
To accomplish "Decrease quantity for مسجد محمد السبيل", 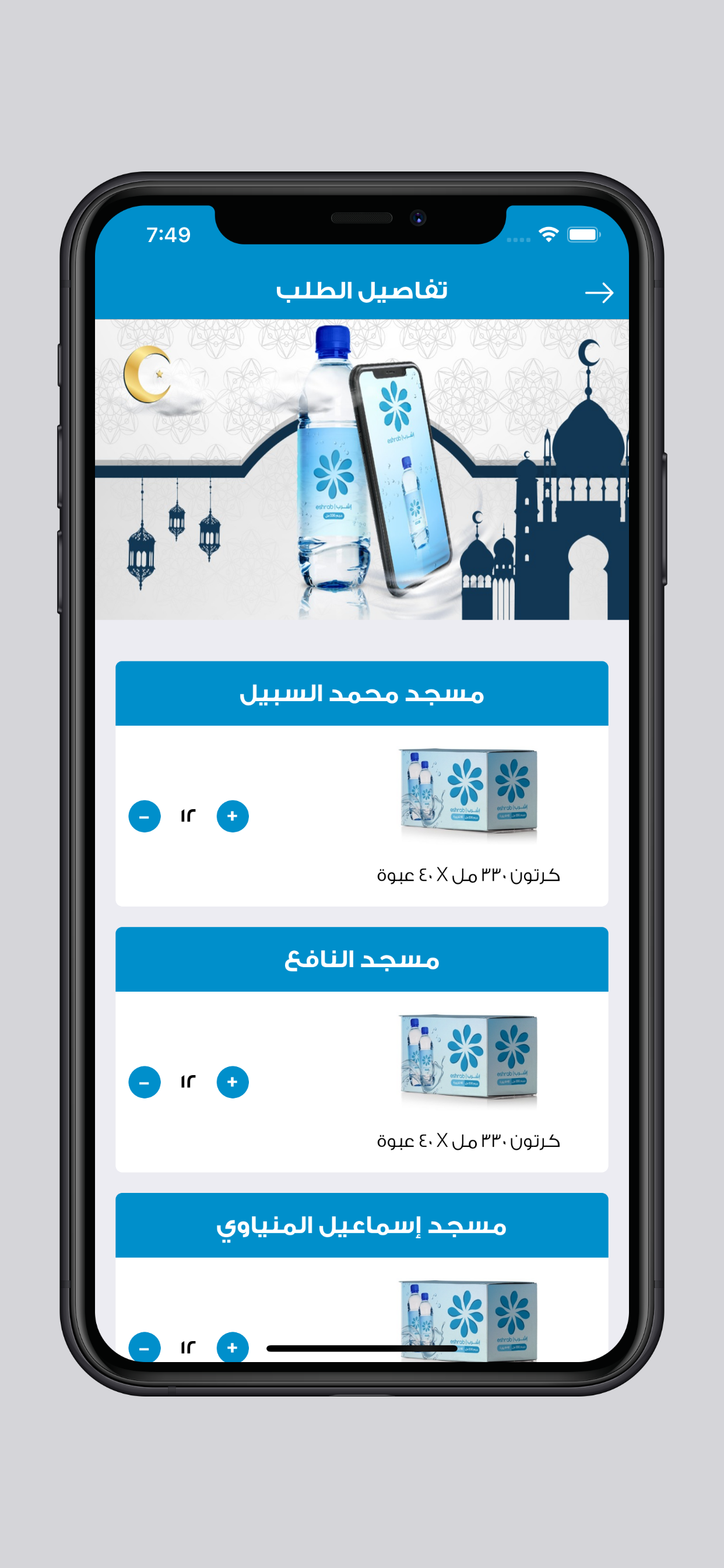I will 144,816.
